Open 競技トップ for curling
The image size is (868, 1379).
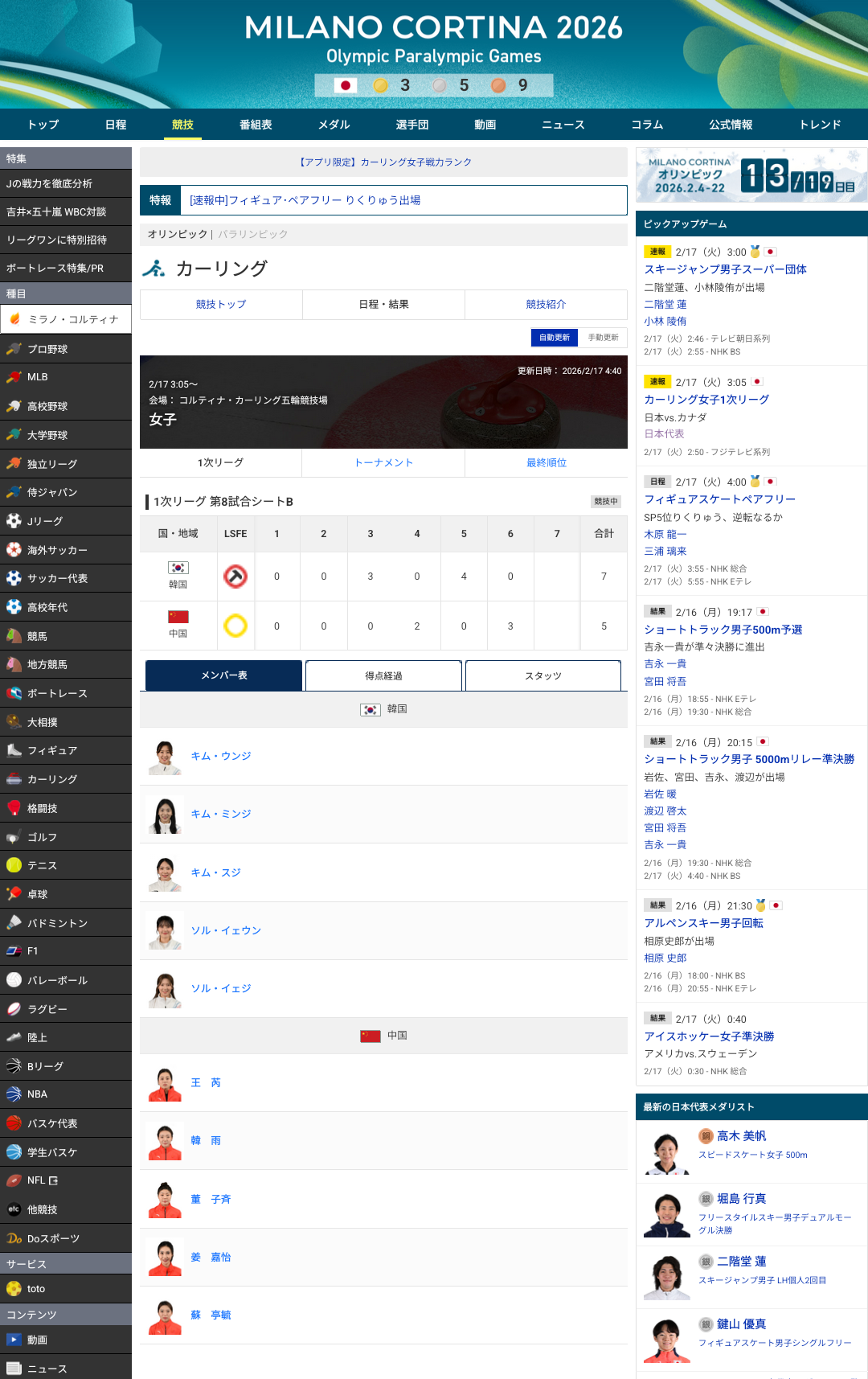pyautogui.click(x=221, y=305)
